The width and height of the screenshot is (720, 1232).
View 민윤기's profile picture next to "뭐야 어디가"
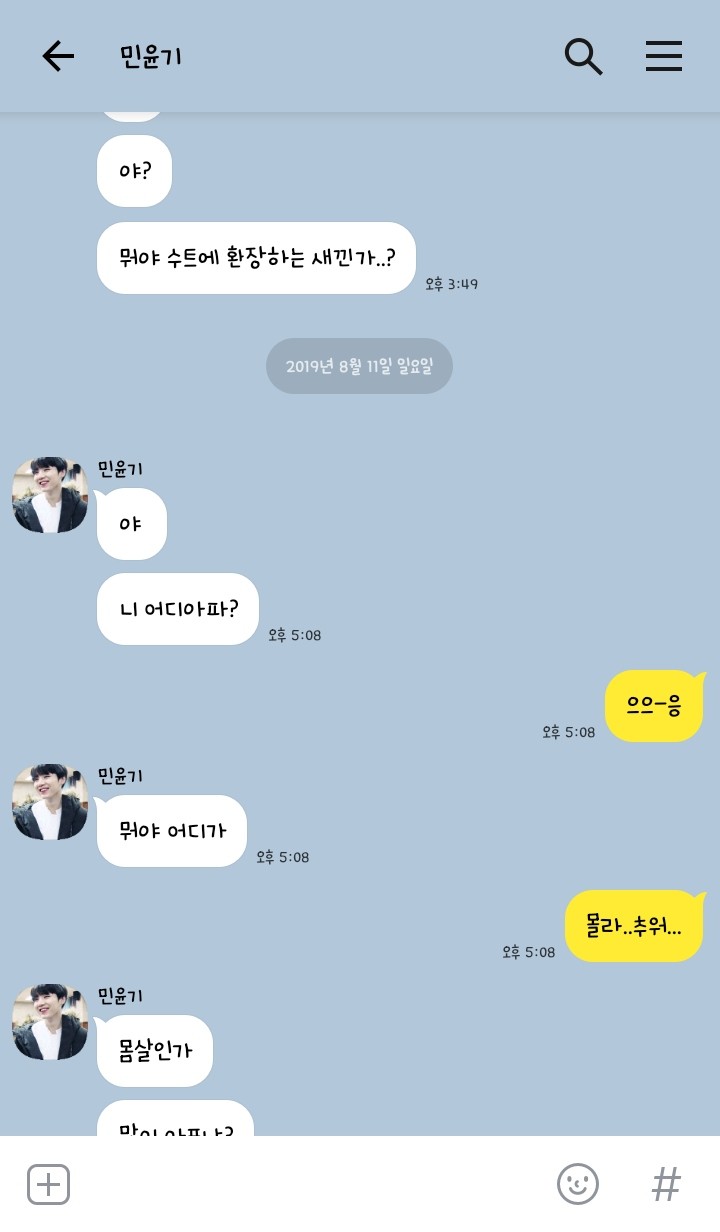50,802
